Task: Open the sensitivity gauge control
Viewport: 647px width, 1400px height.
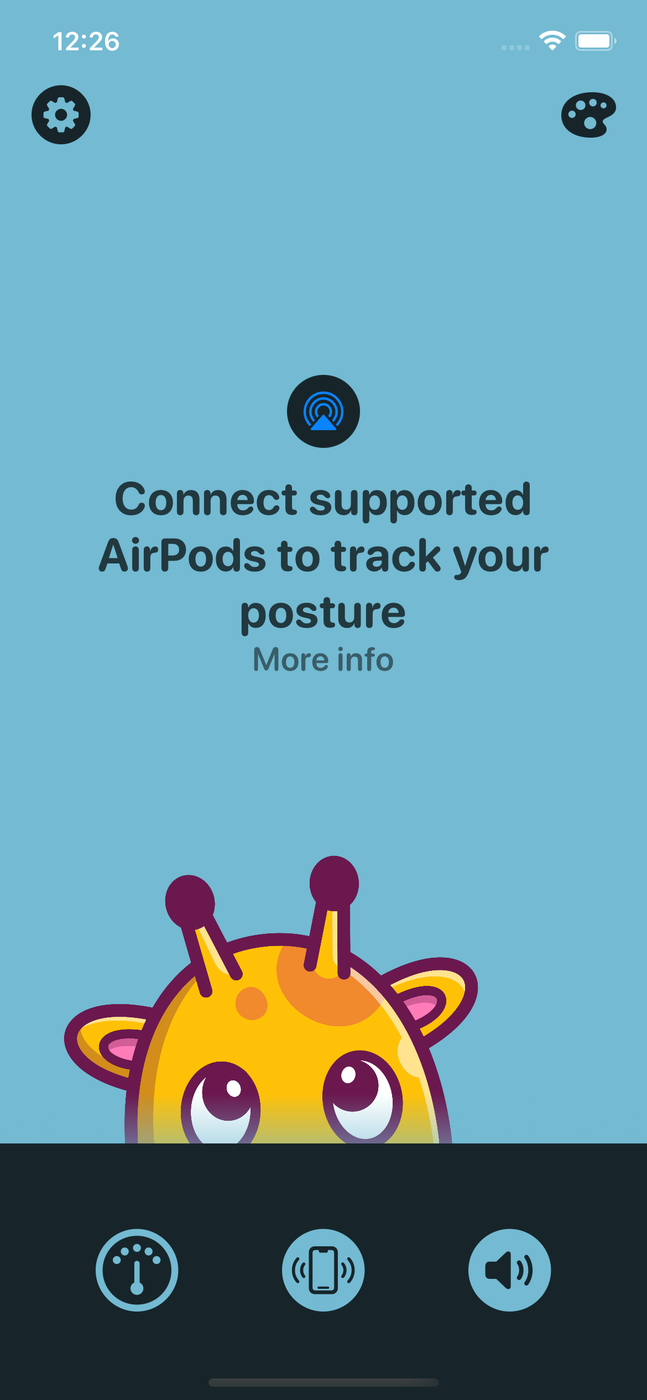Action: tap(137, 1270)
